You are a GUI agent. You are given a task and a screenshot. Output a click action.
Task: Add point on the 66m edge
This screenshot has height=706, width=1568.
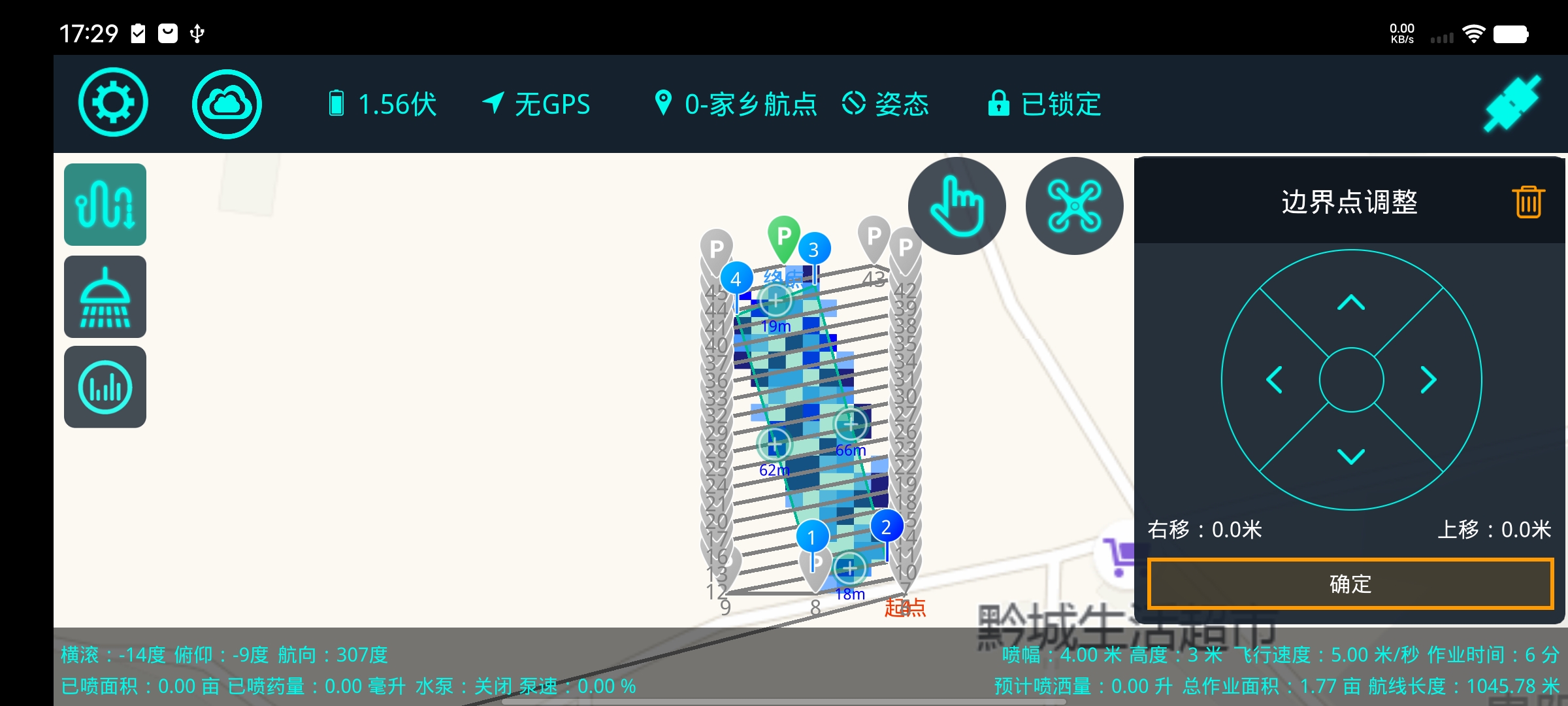(851, 424)
